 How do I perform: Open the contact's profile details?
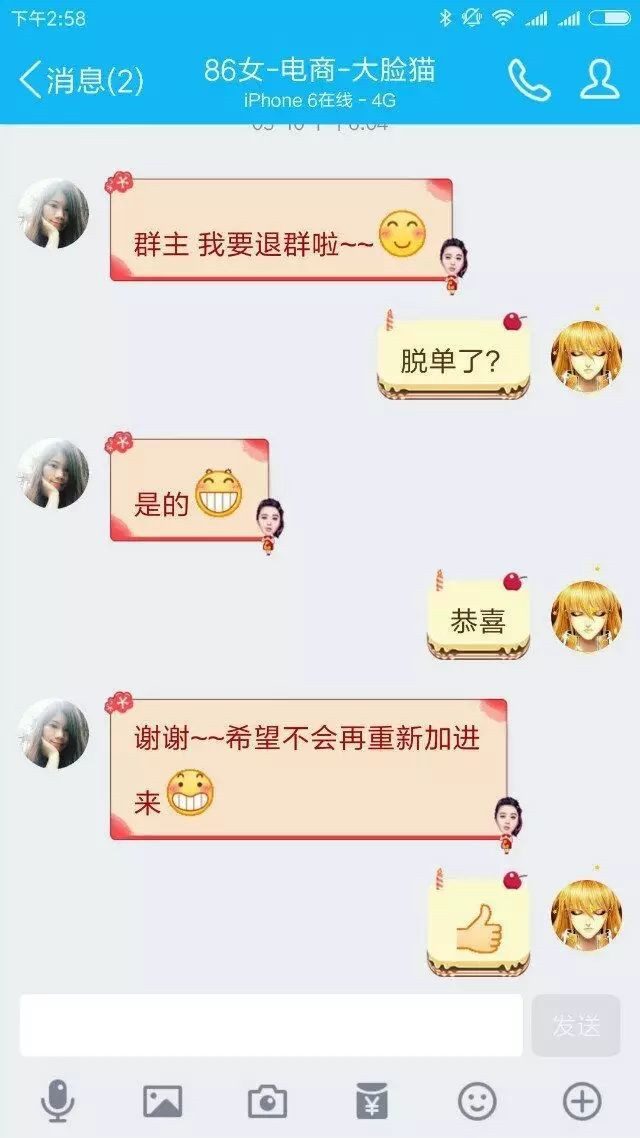coord(599,80)
